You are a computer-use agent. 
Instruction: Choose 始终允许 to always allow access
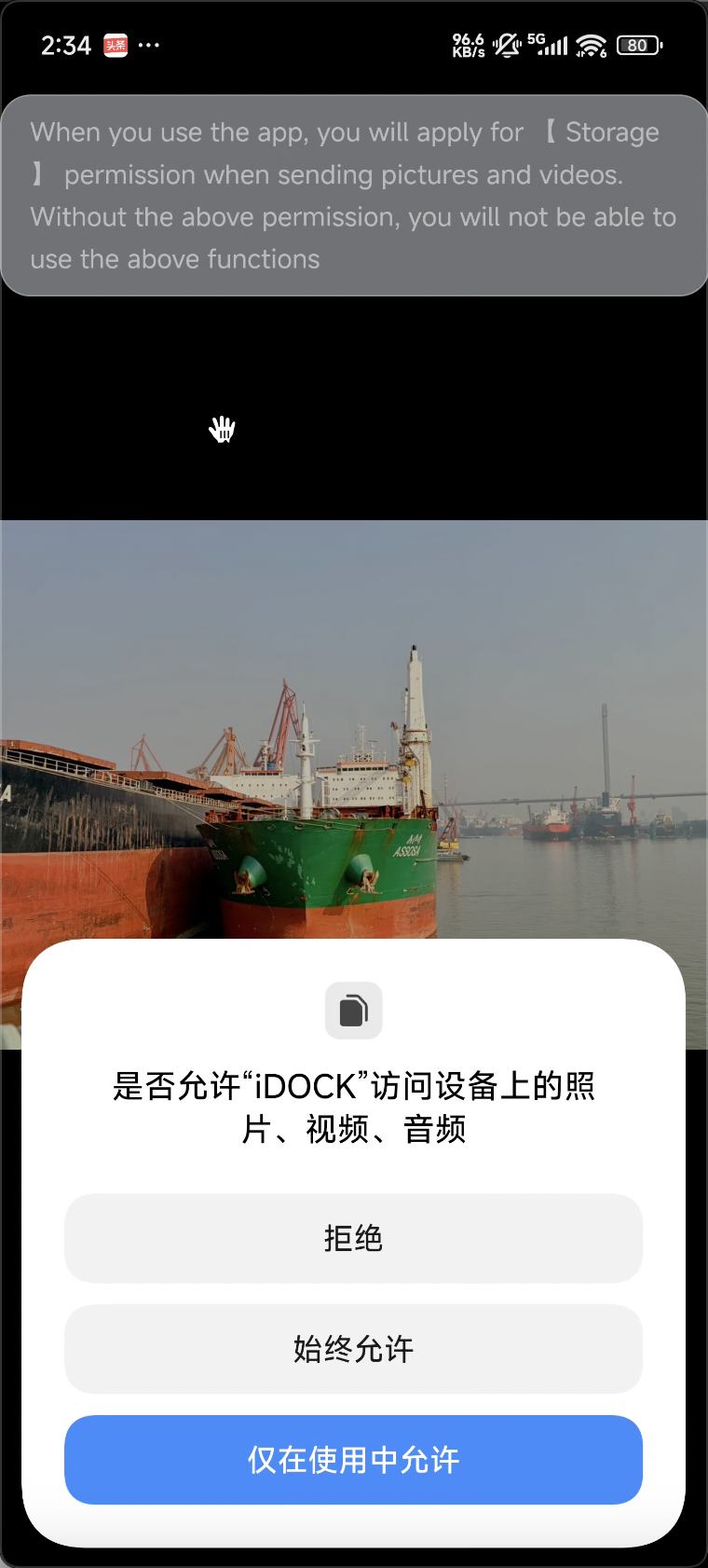[x=353, y=1349]
